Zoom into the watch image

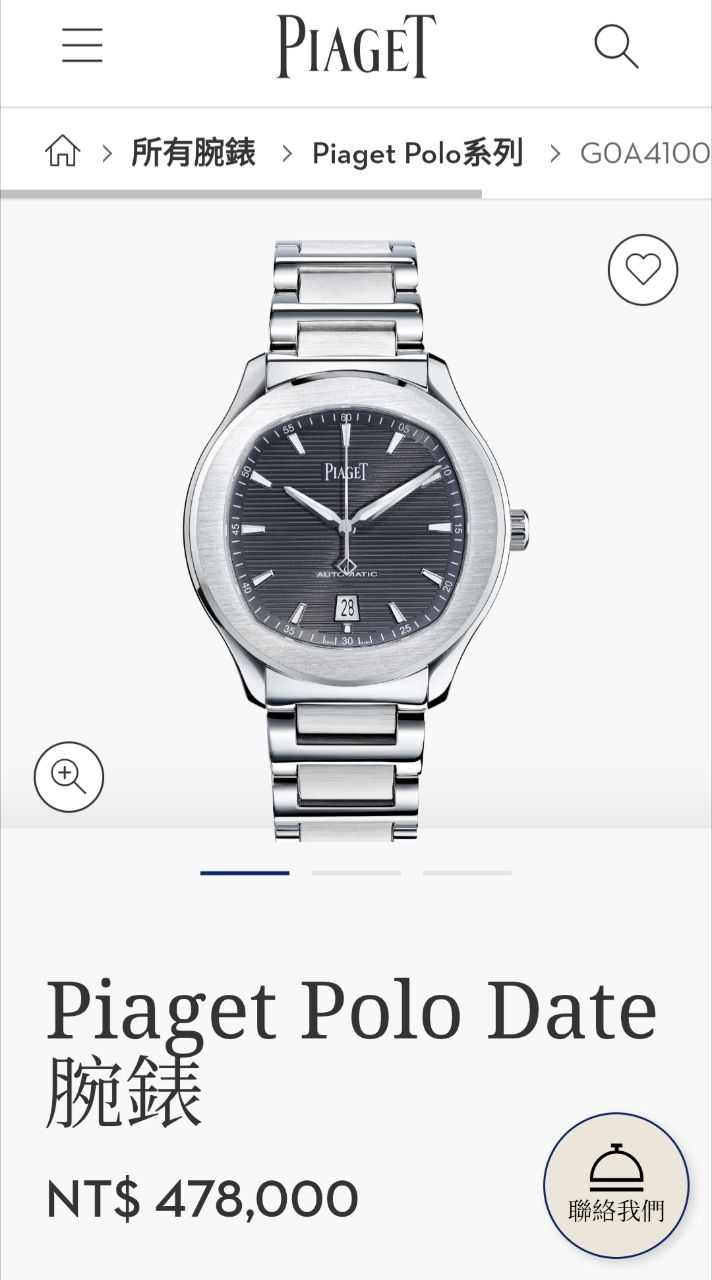point(69,776)
